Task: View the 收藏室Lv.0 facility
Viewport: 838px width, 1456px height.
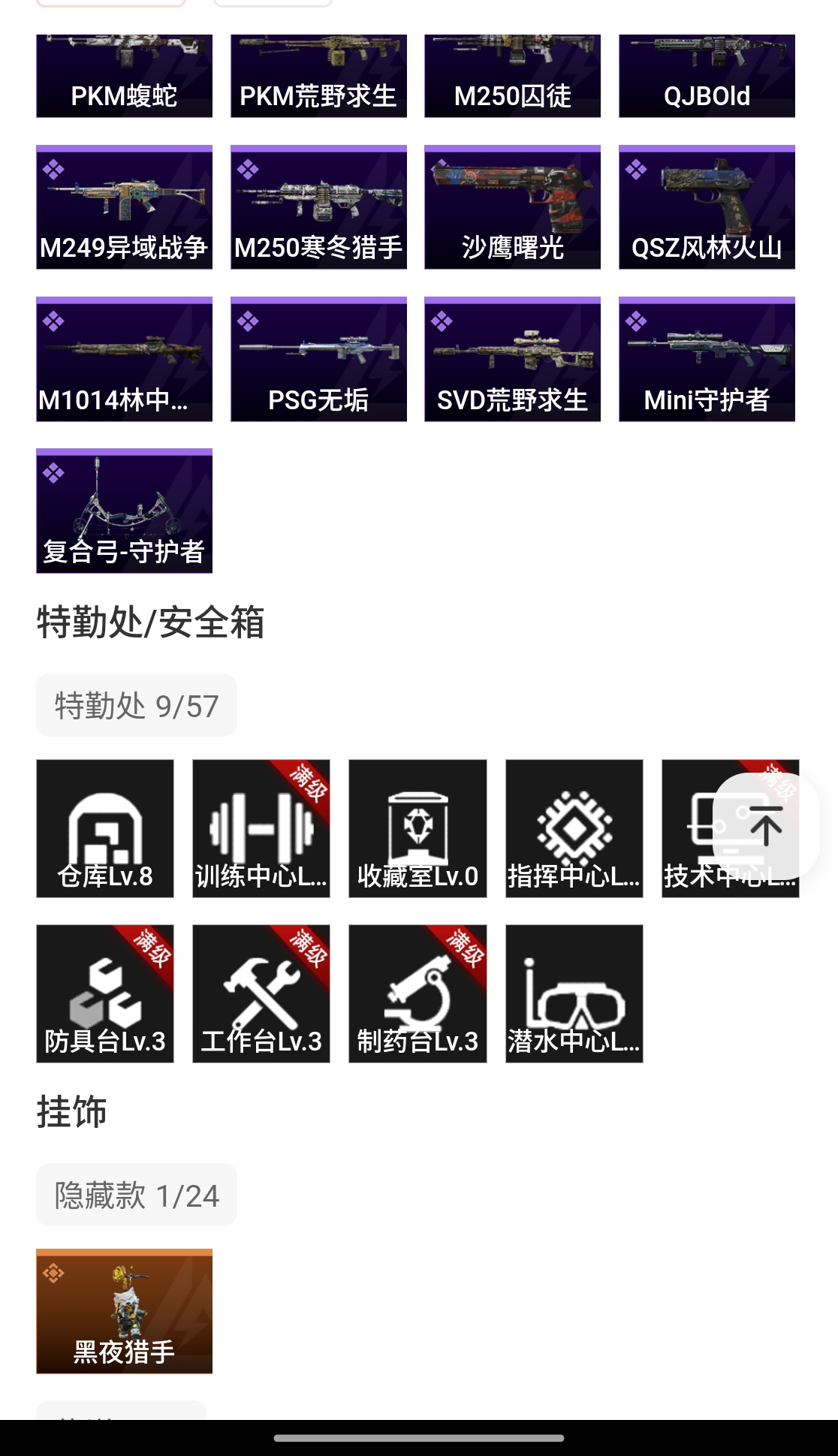Action: [x=417, y=828]
